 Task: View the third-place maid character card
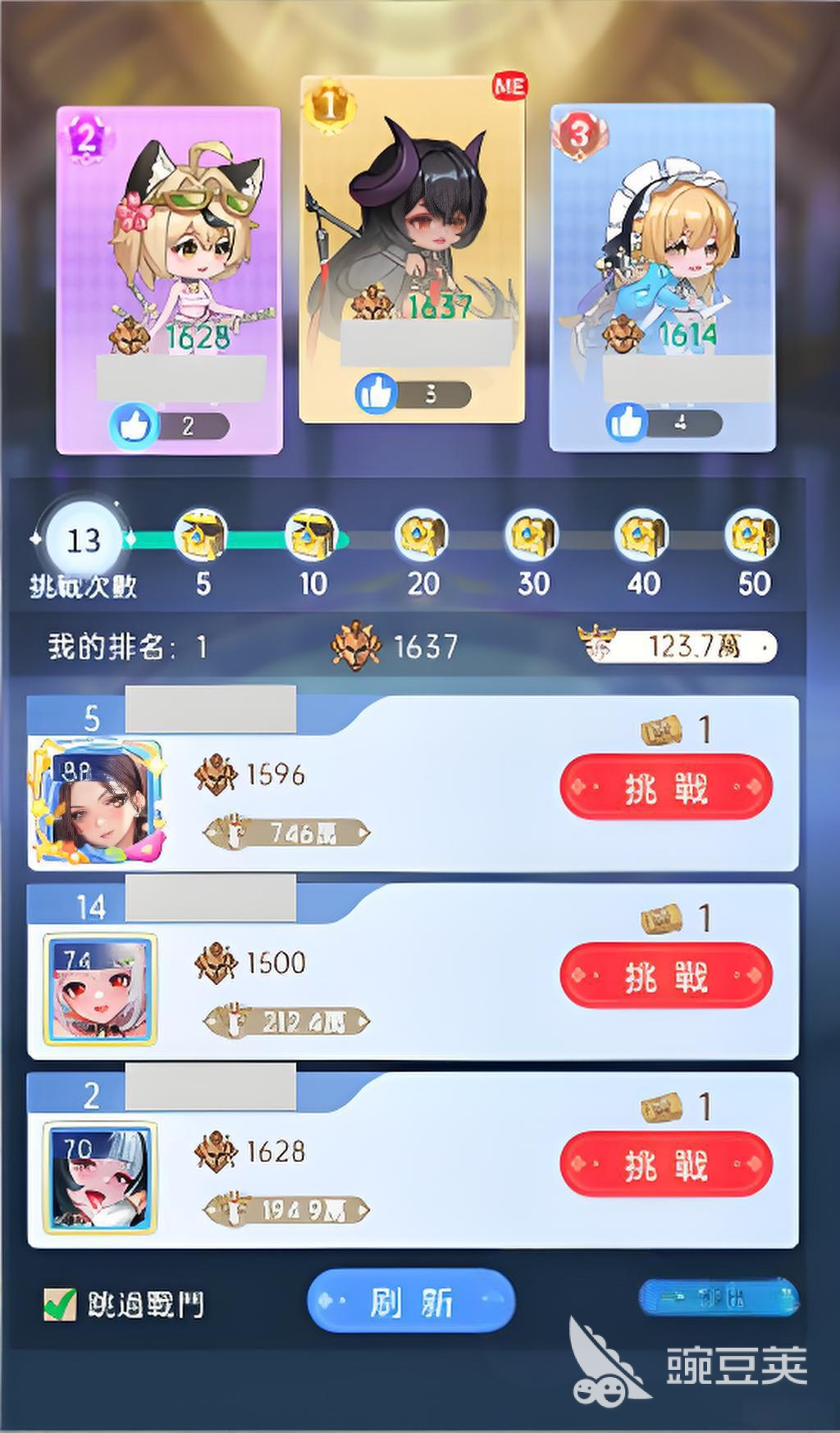pyautogui.click(x=662, y=246)
